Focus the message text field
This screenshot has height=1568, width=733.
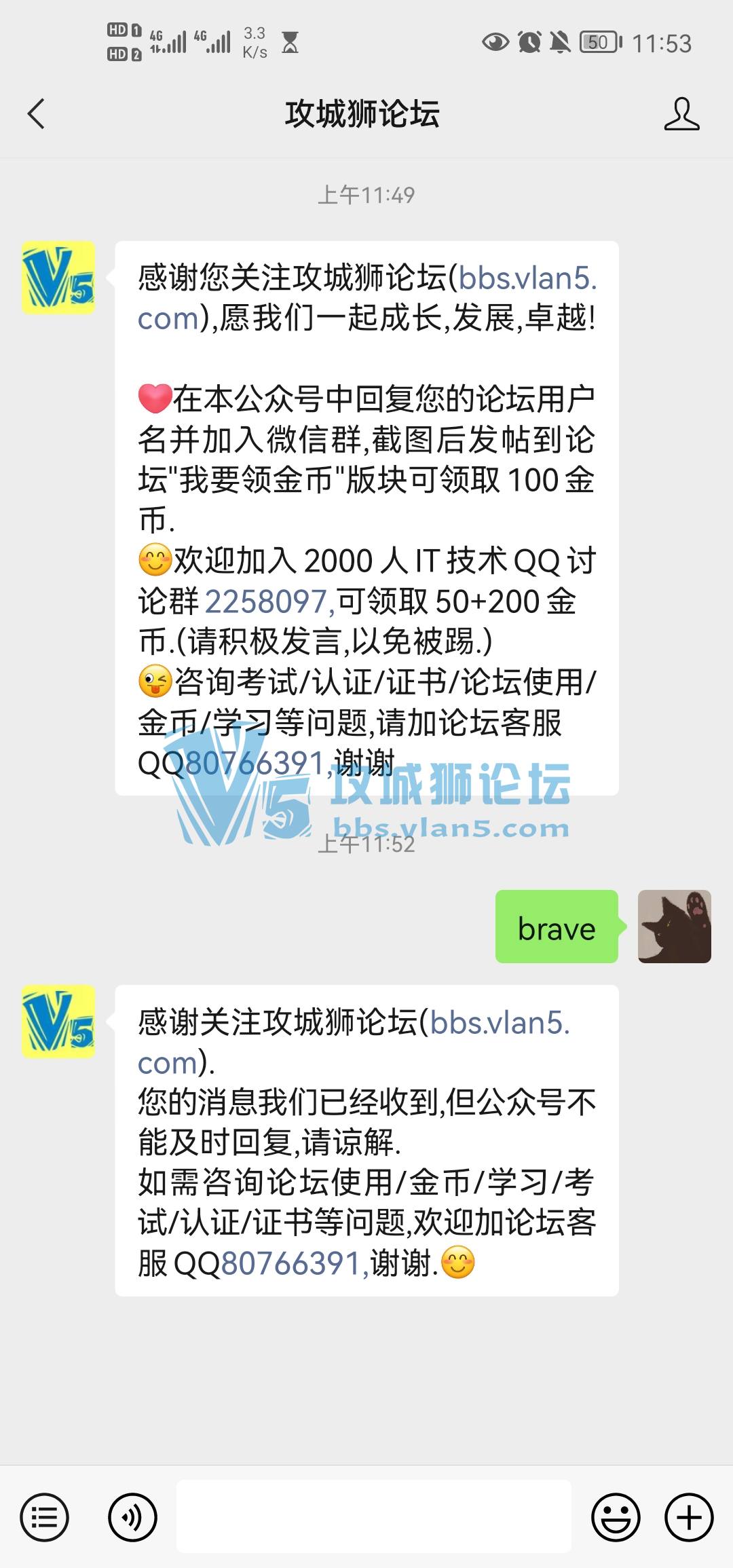(x=373, y=1517)
